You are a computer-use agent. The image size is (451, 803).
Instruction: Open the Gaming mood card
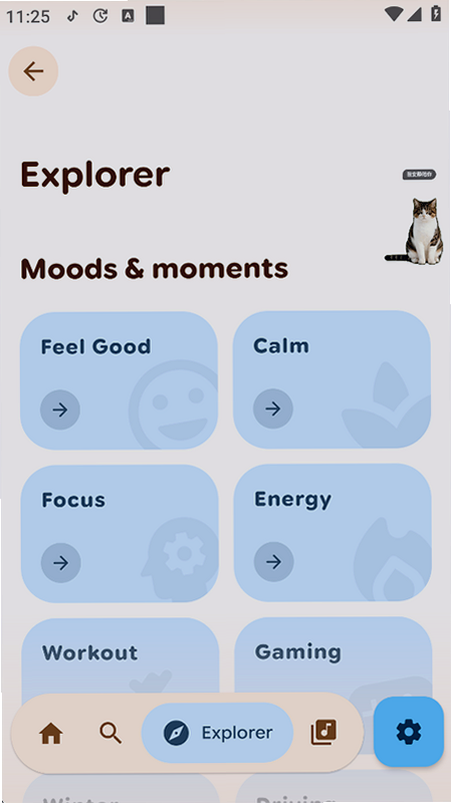pyautogui.click(x=333, y=656)
